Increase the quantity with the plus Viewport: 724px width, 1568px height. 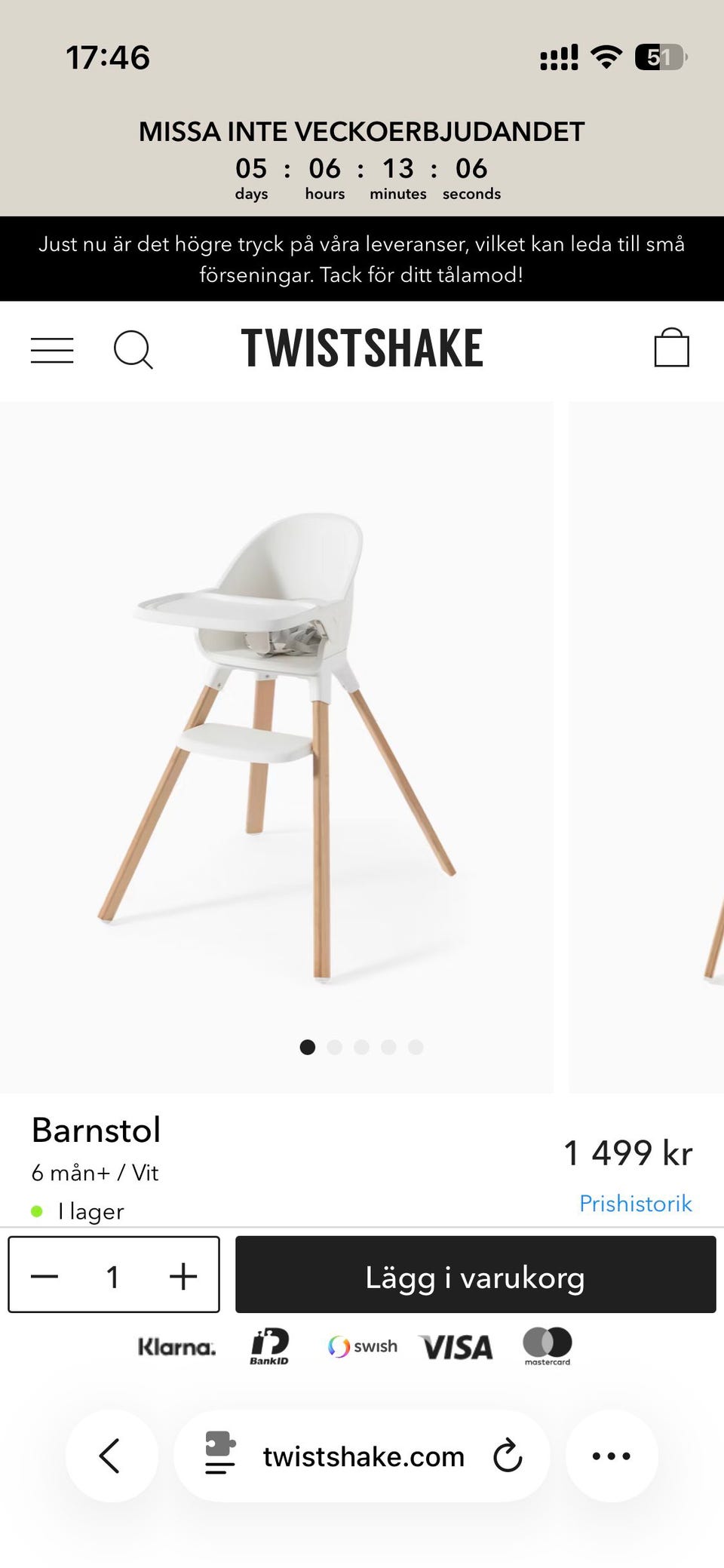pyautogui.click(x=183, y=1276)
